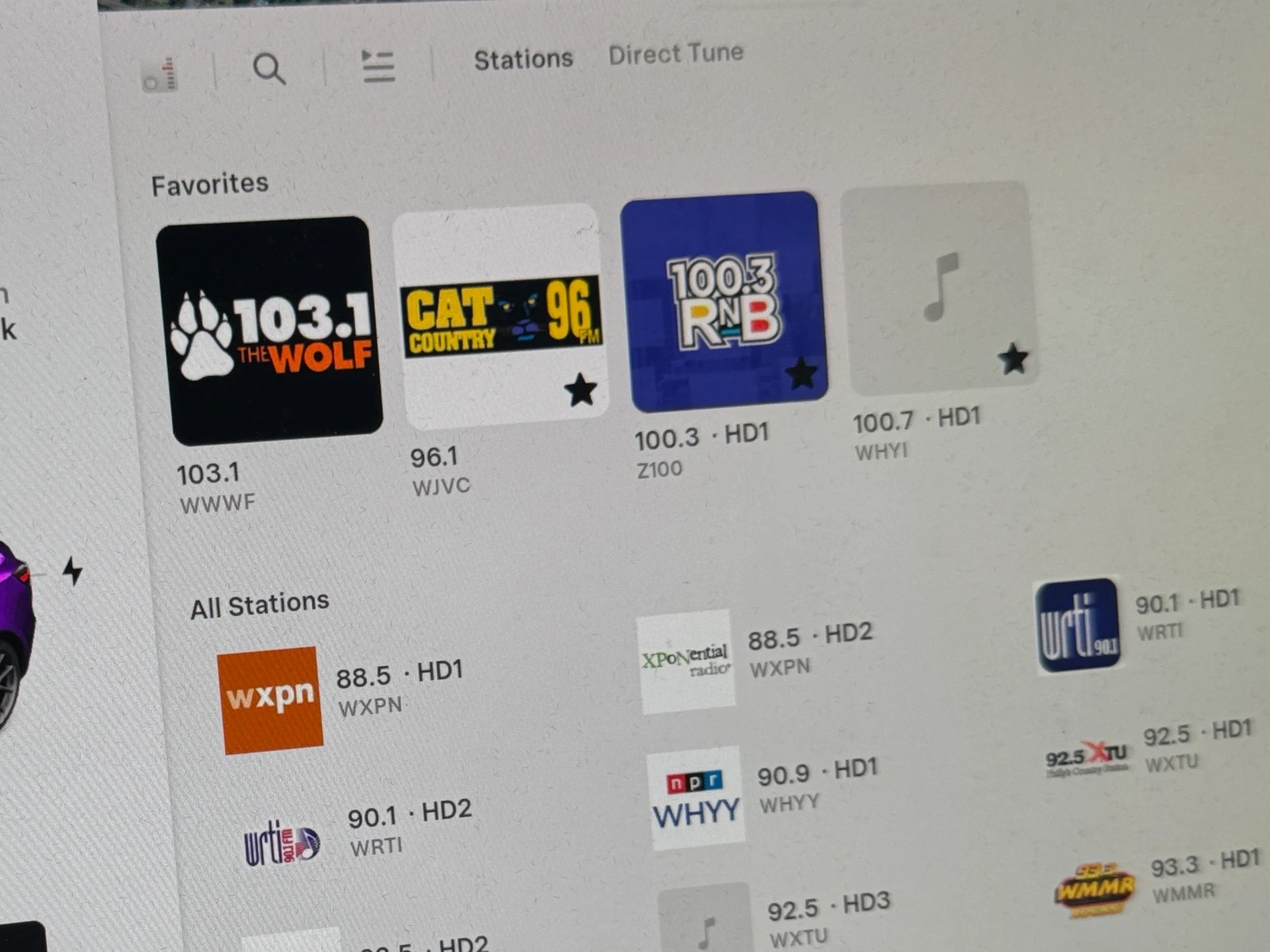Viewport: 1270px width, 952px height.
Task: Tune to 92.5 HD1 WXTU
Action: pos(1087,758)
